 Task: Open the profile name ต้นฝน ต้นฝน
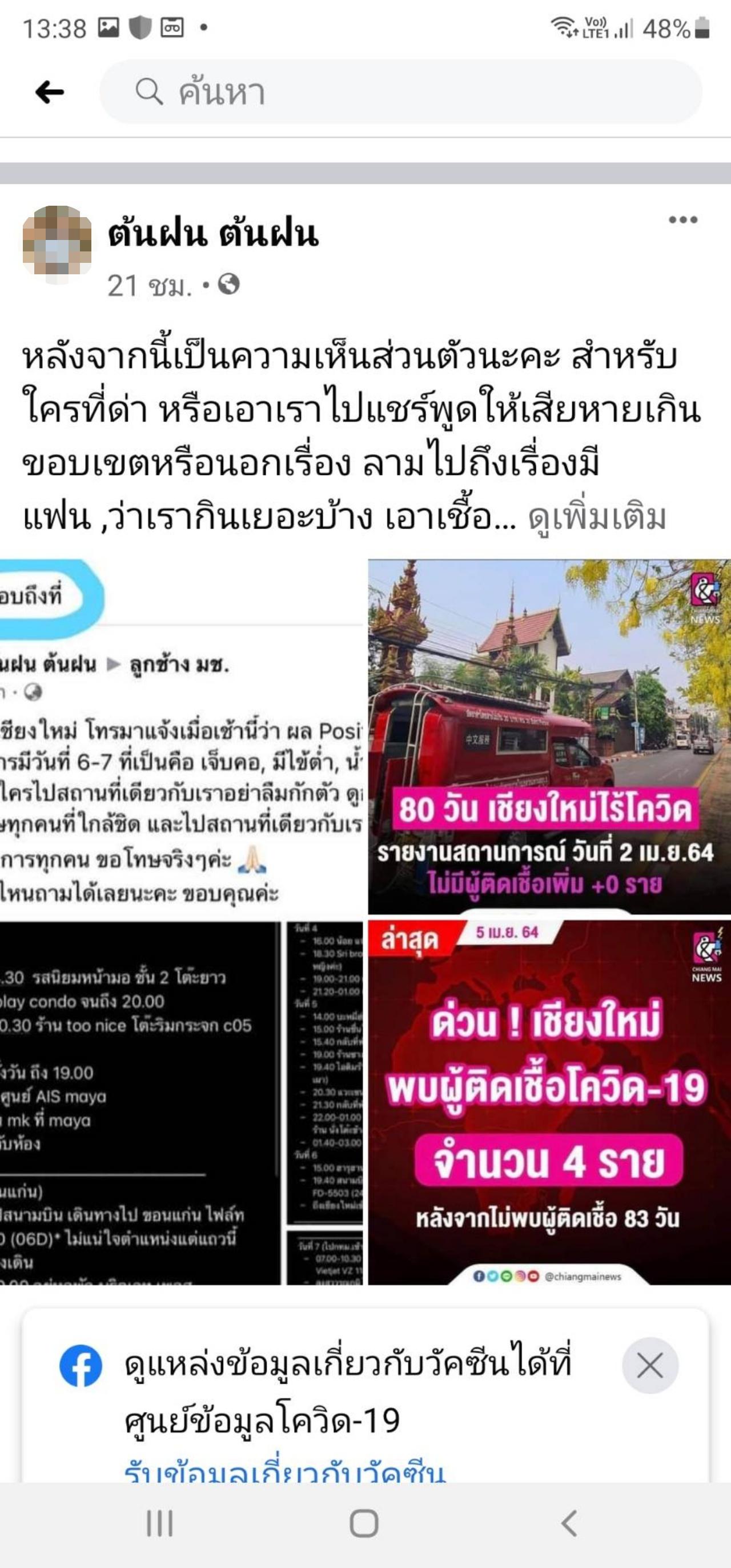(213, 234)
